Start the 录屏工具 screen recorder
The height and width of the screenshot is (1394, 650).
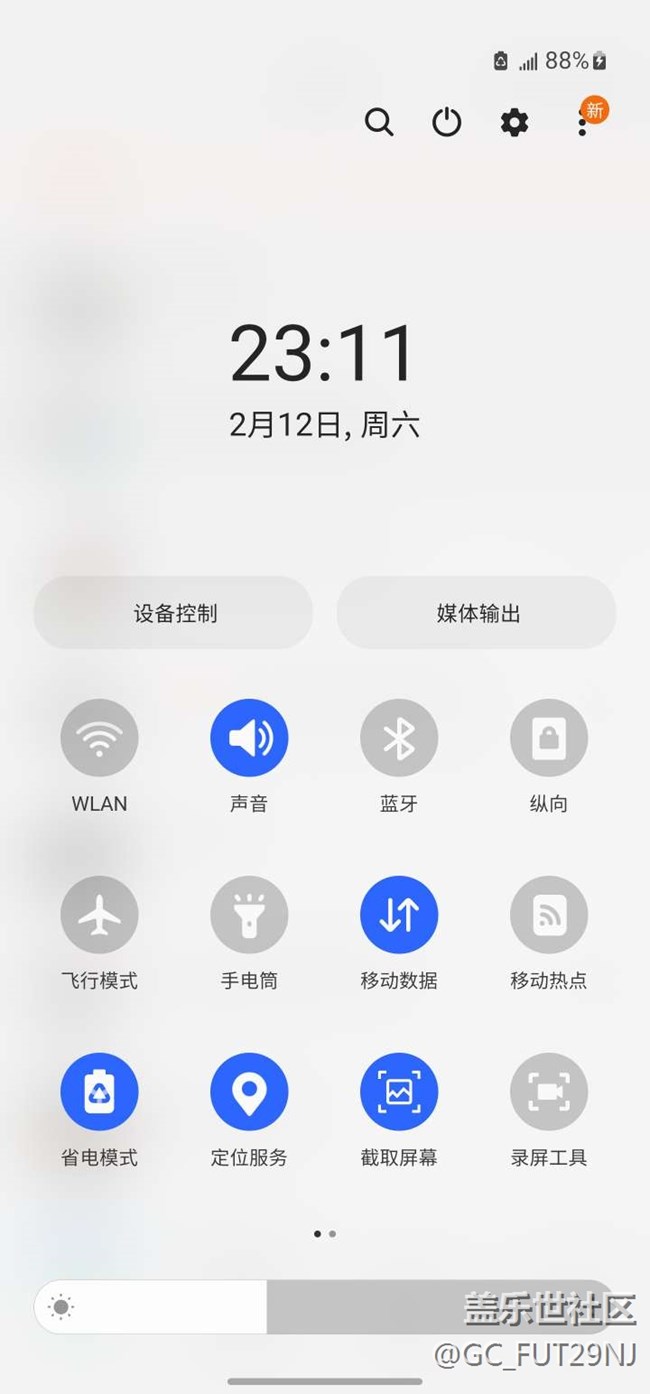549,1092
